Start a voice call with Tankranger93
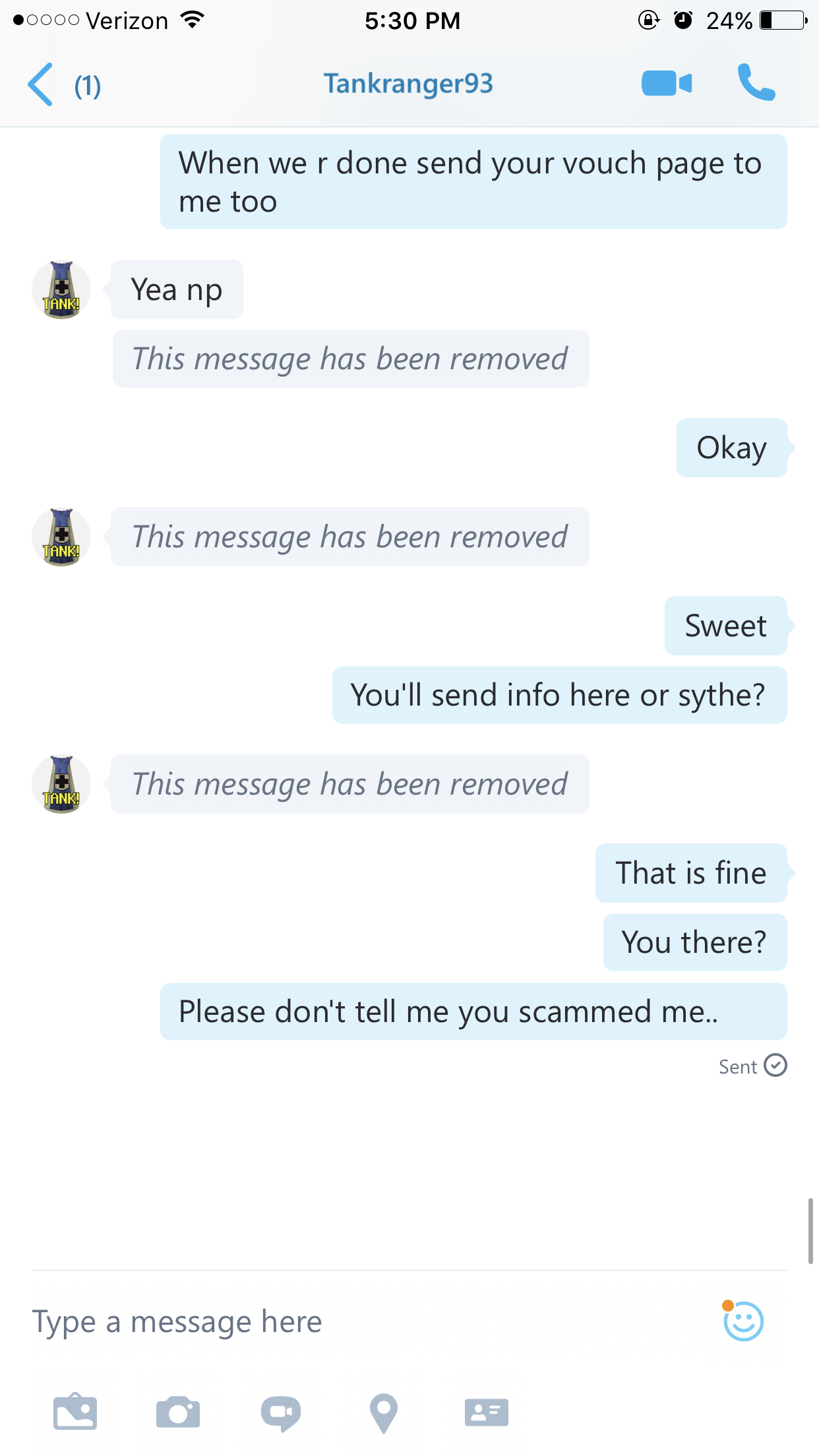The width and height of the screenshot is (819, 1456). [x=756, y=83]
